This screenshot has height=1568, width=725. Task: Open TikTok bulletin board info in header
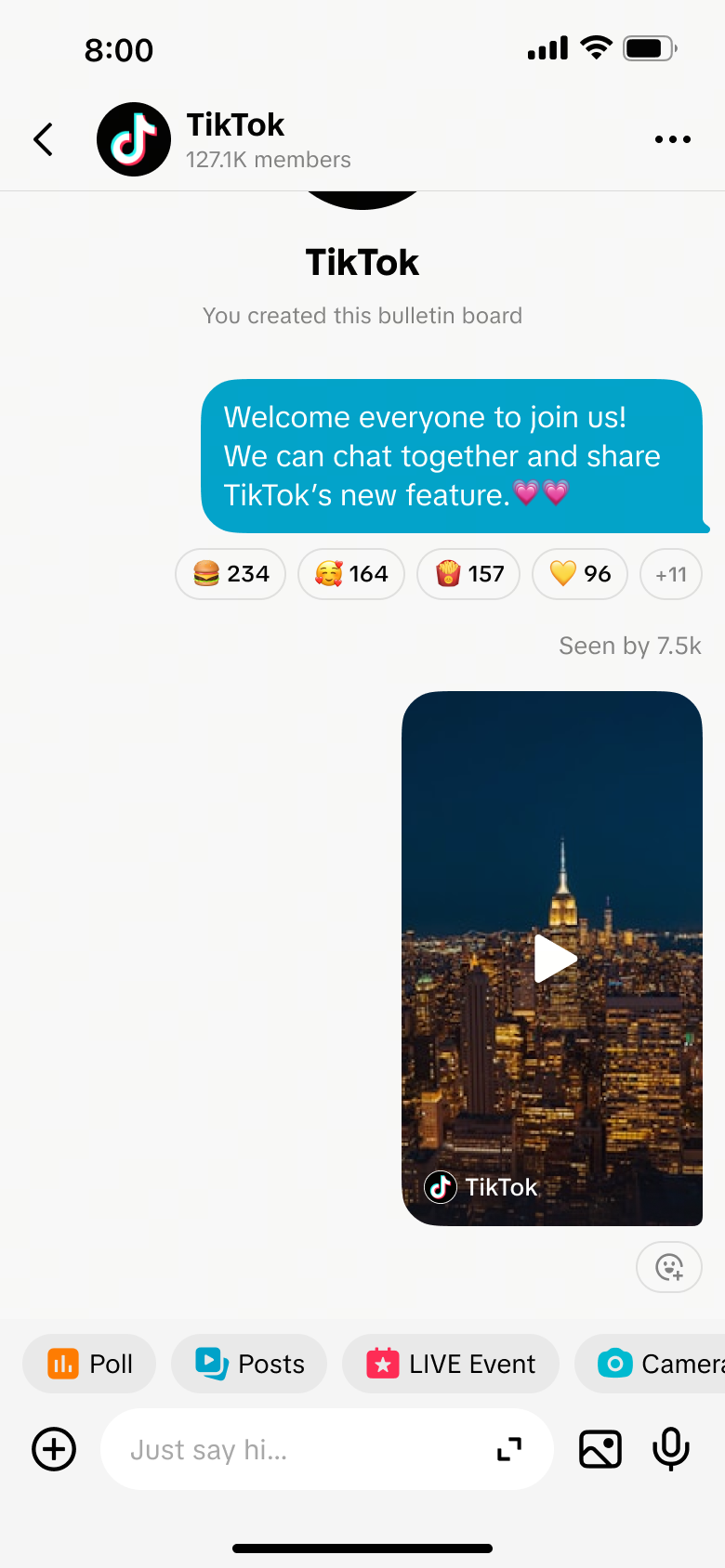pos(224,139)
